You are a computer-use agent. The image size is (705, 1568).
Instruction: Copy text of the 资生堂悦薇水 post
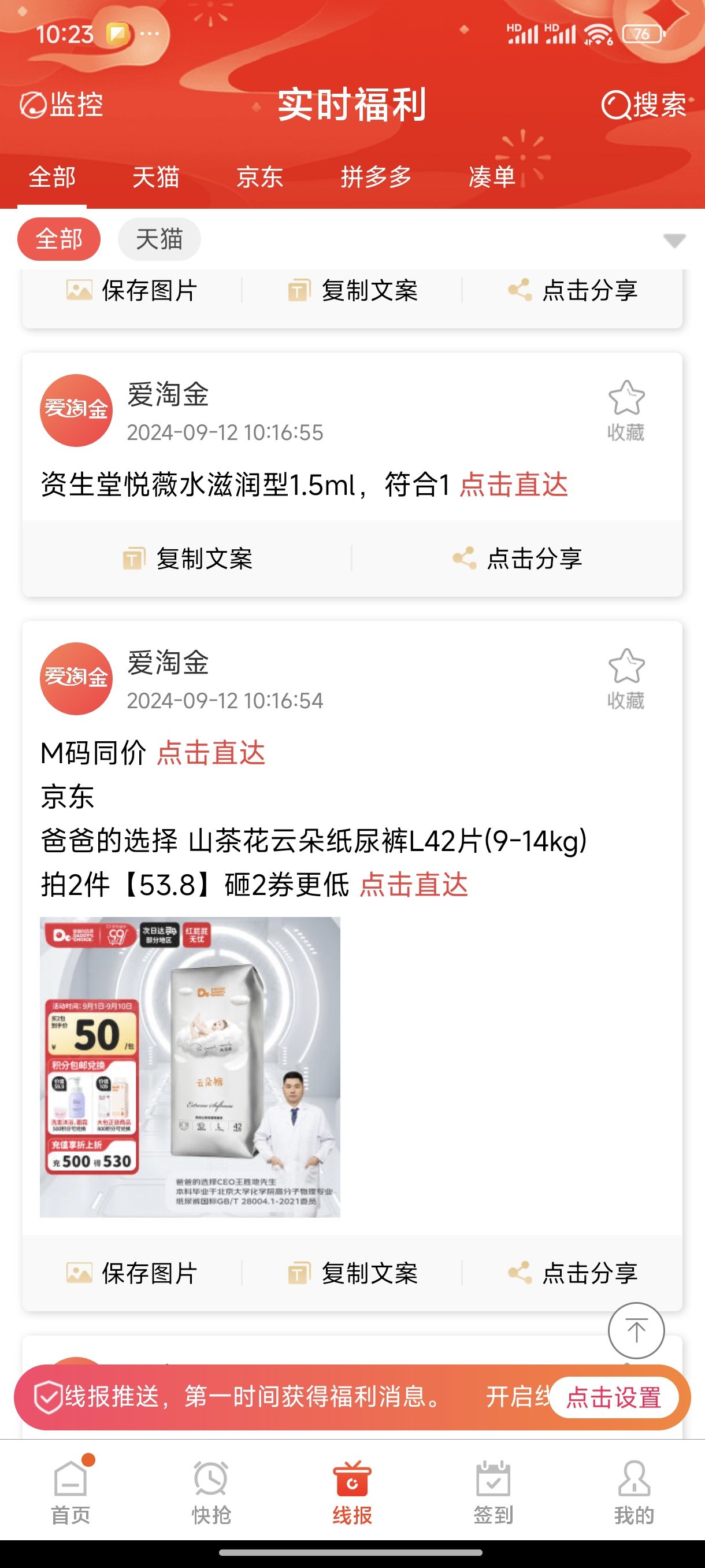(188, 558)
